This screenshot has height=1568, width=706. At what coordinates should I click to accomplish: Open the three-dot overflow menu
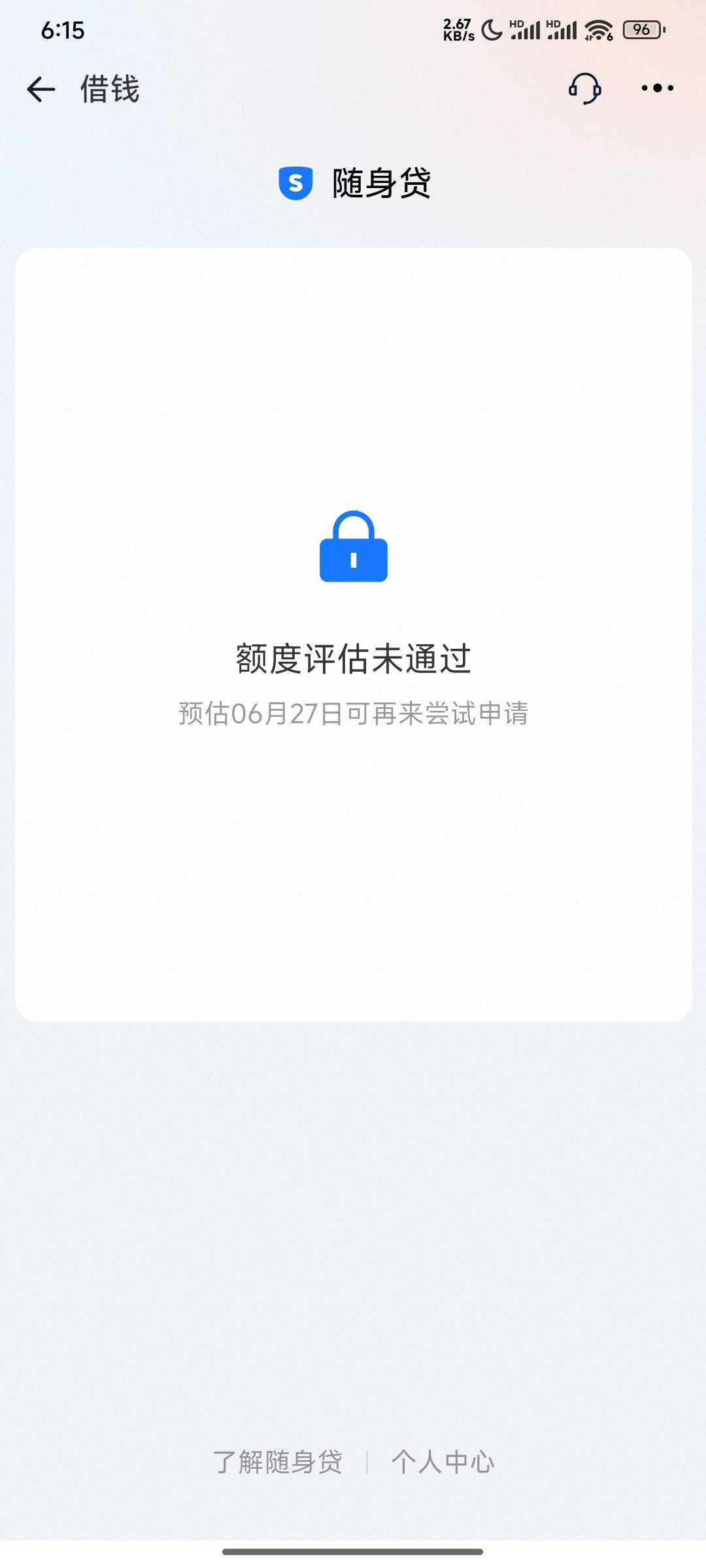[657, 88]
